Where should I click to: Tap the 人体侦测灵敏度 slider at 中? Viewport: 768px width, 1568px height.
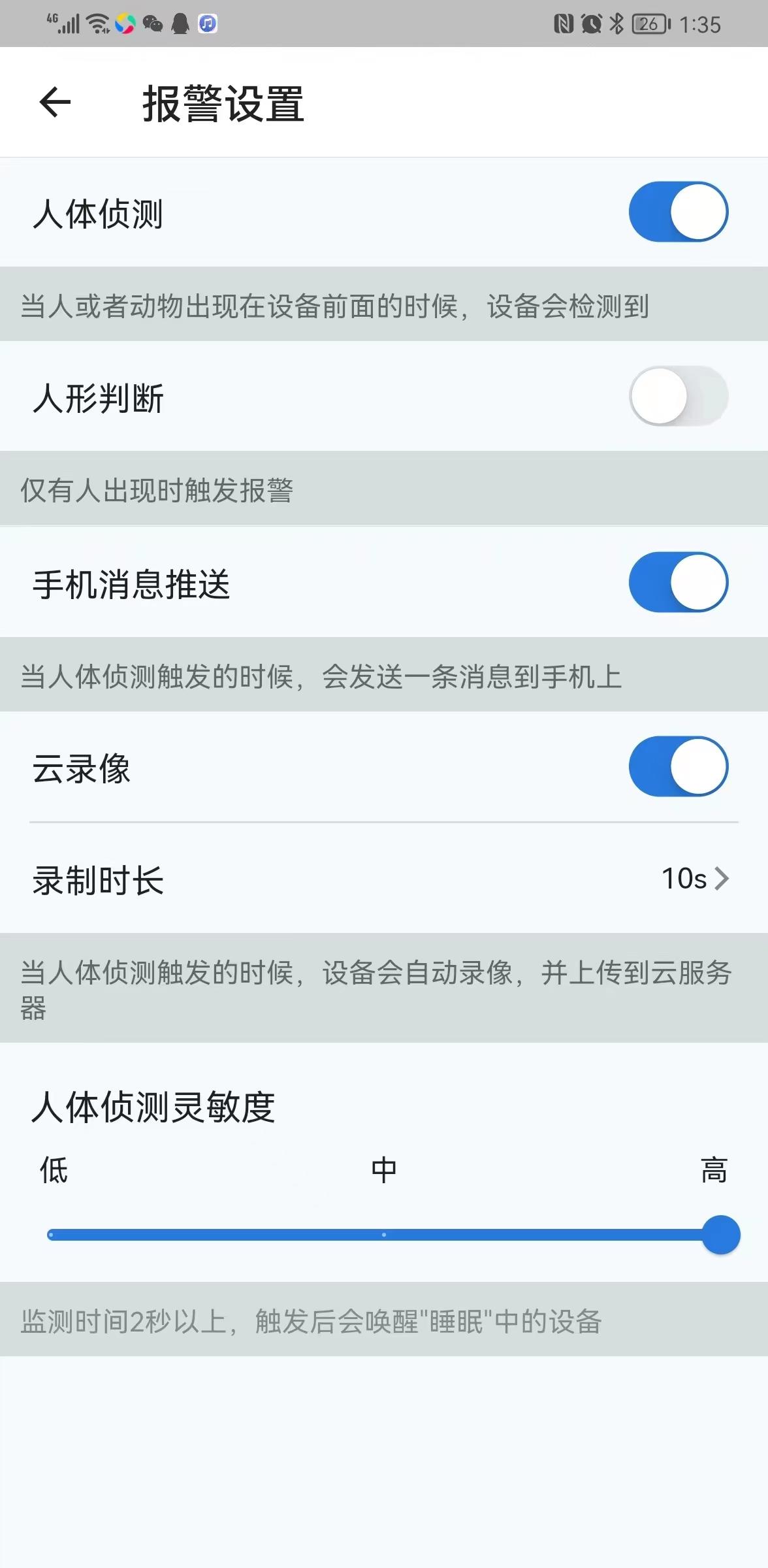point(384,1235)
